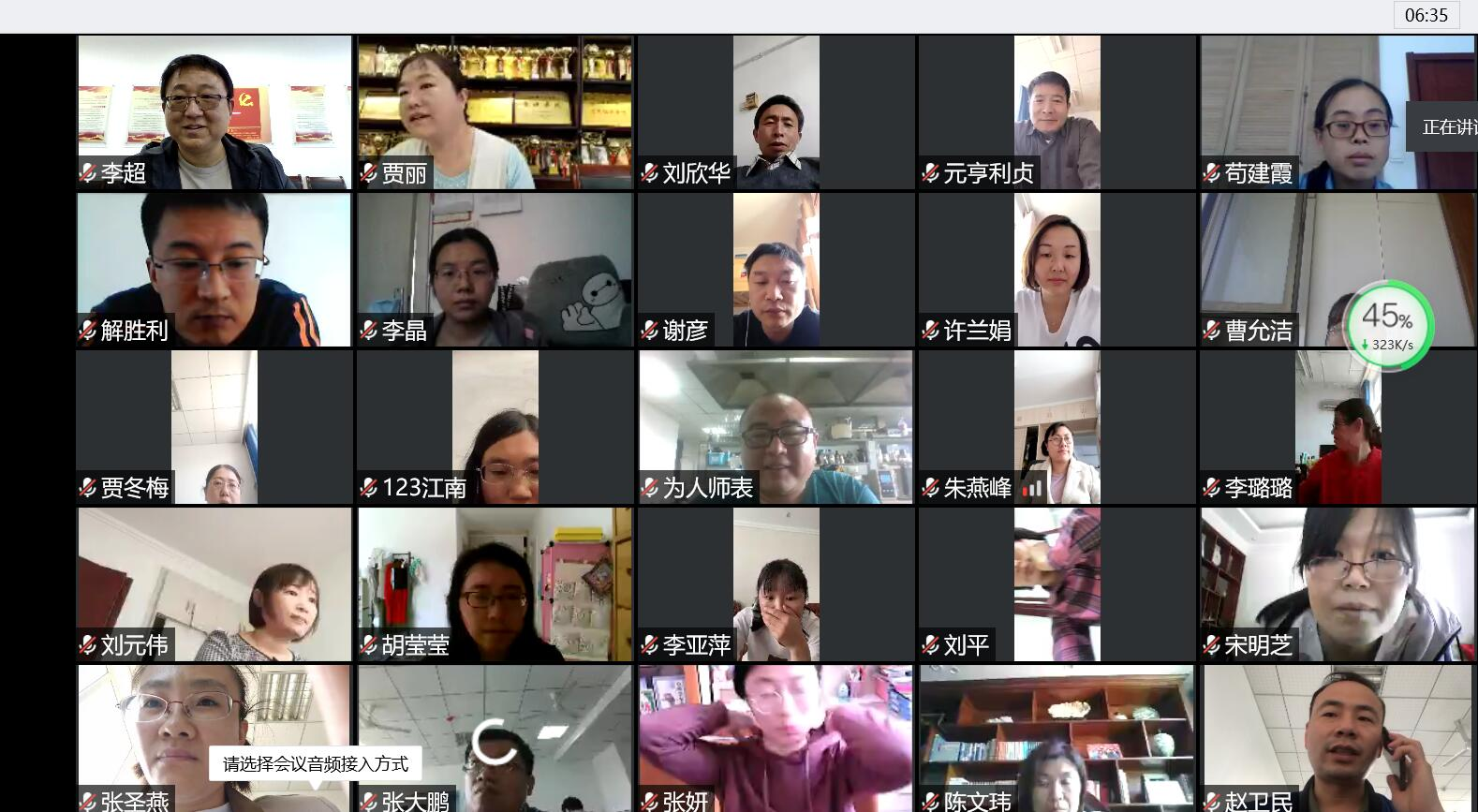Select 宋明芝's video tile
1478x812 pixels.
pos(1338,584)
